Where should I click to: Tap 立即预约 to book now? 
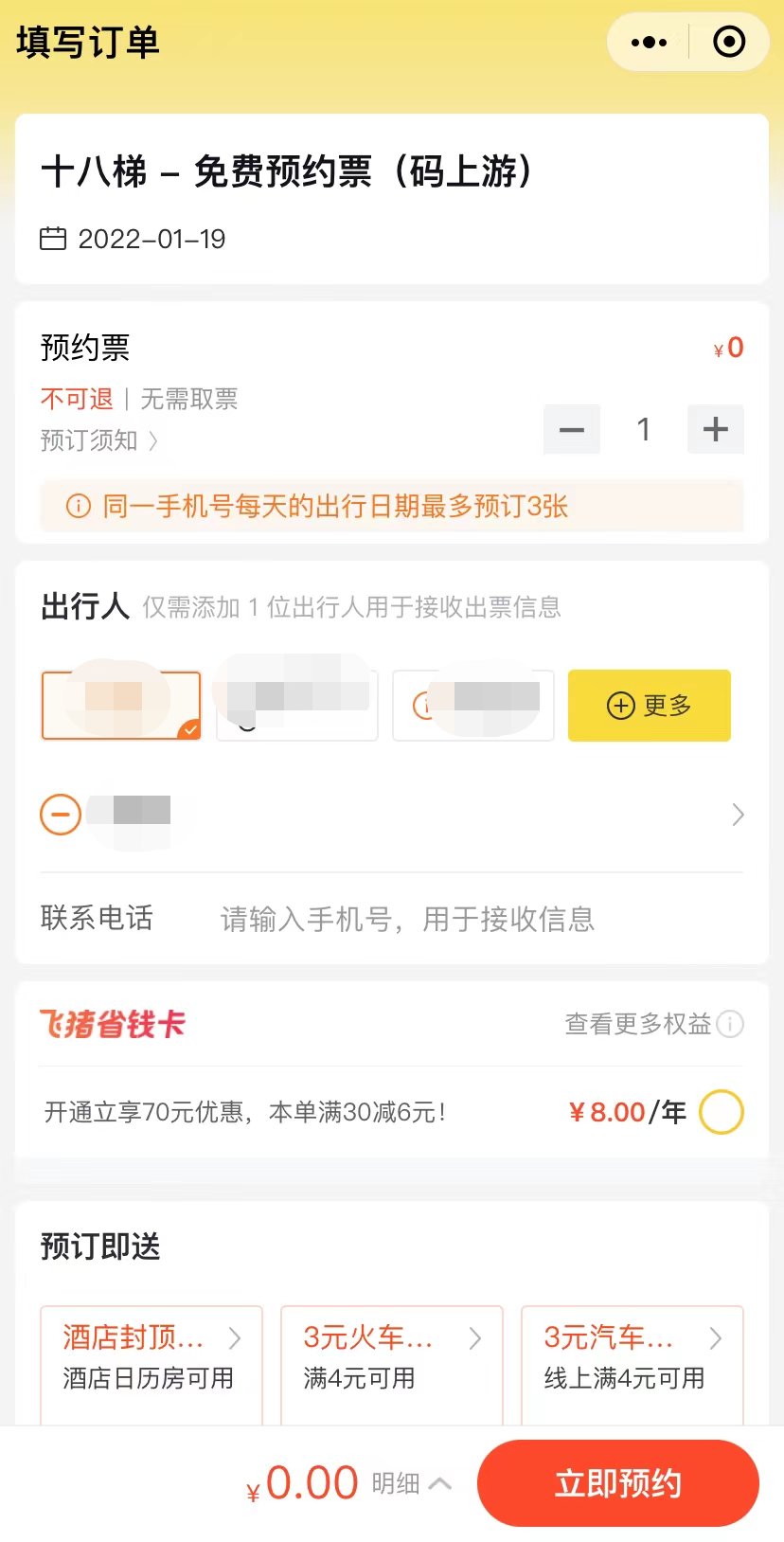[x=618, y=1483]
